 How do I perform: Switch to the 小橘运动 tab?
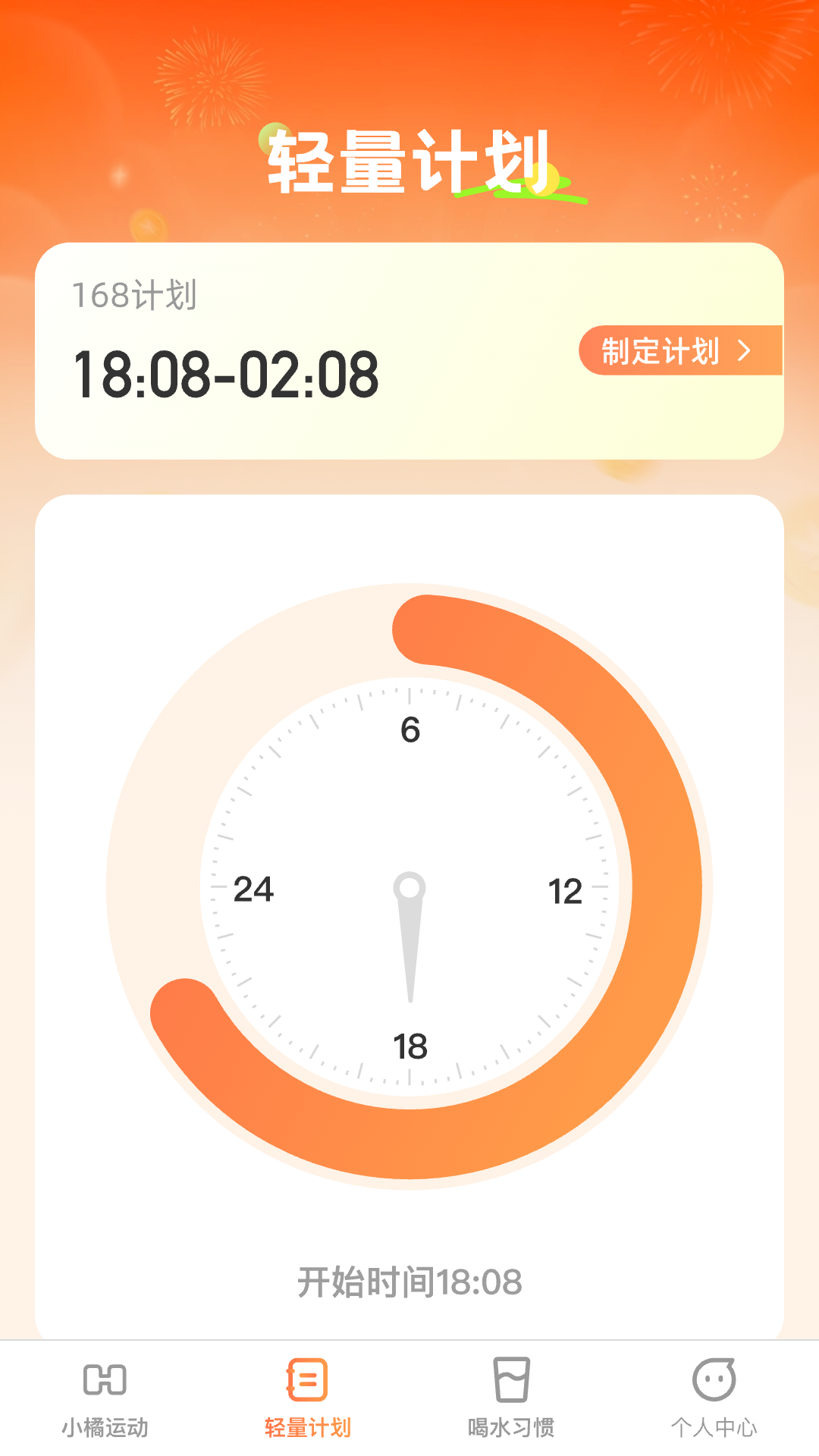[x=105, y=1398]
